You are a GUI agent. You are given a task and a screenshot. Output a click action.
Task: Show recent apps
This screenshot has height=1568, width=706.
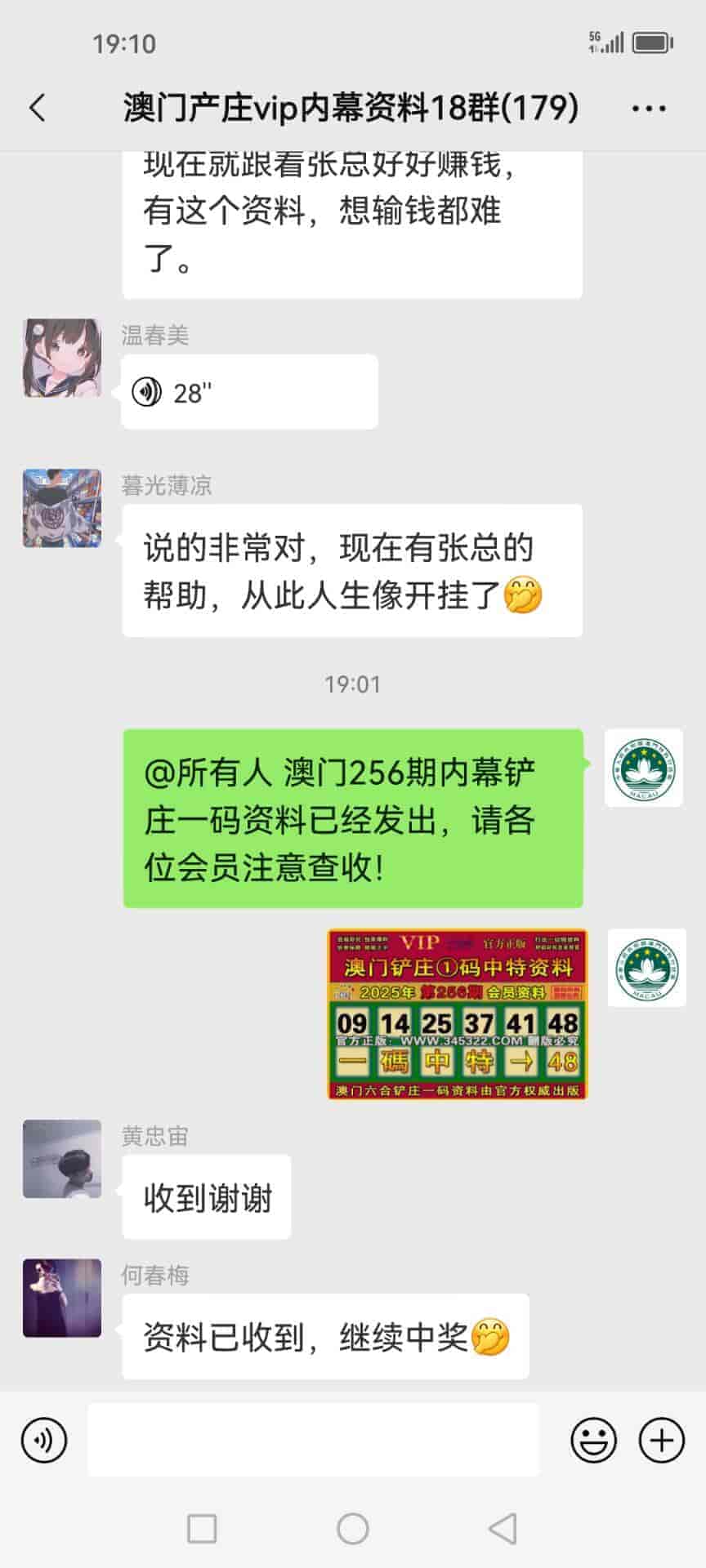click(202, 1528)
